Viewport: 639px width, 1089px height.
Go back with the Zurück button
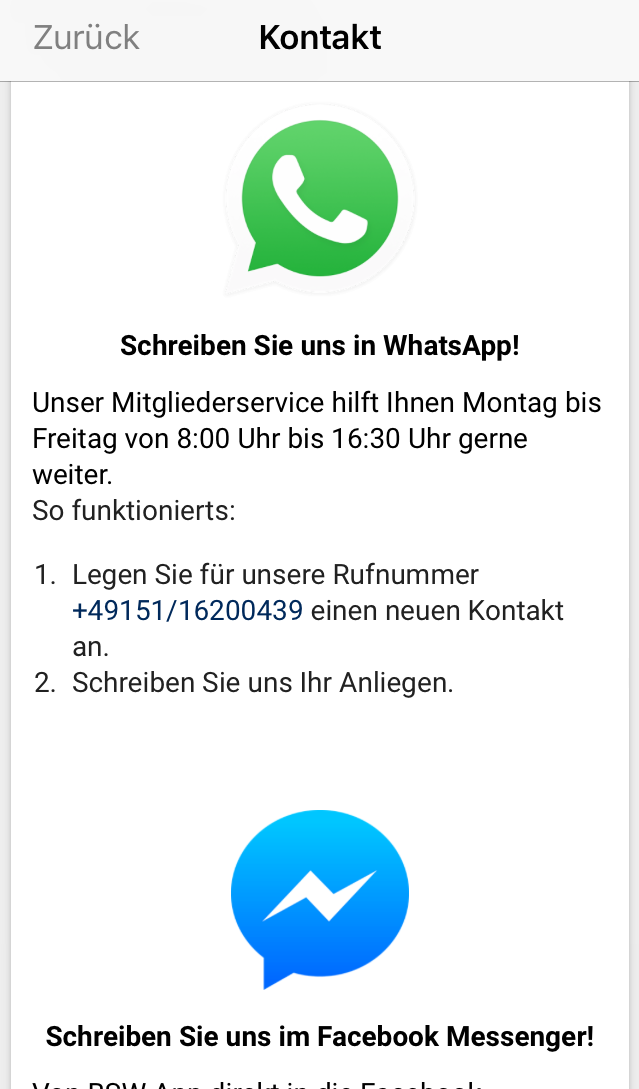pos(86,38)
